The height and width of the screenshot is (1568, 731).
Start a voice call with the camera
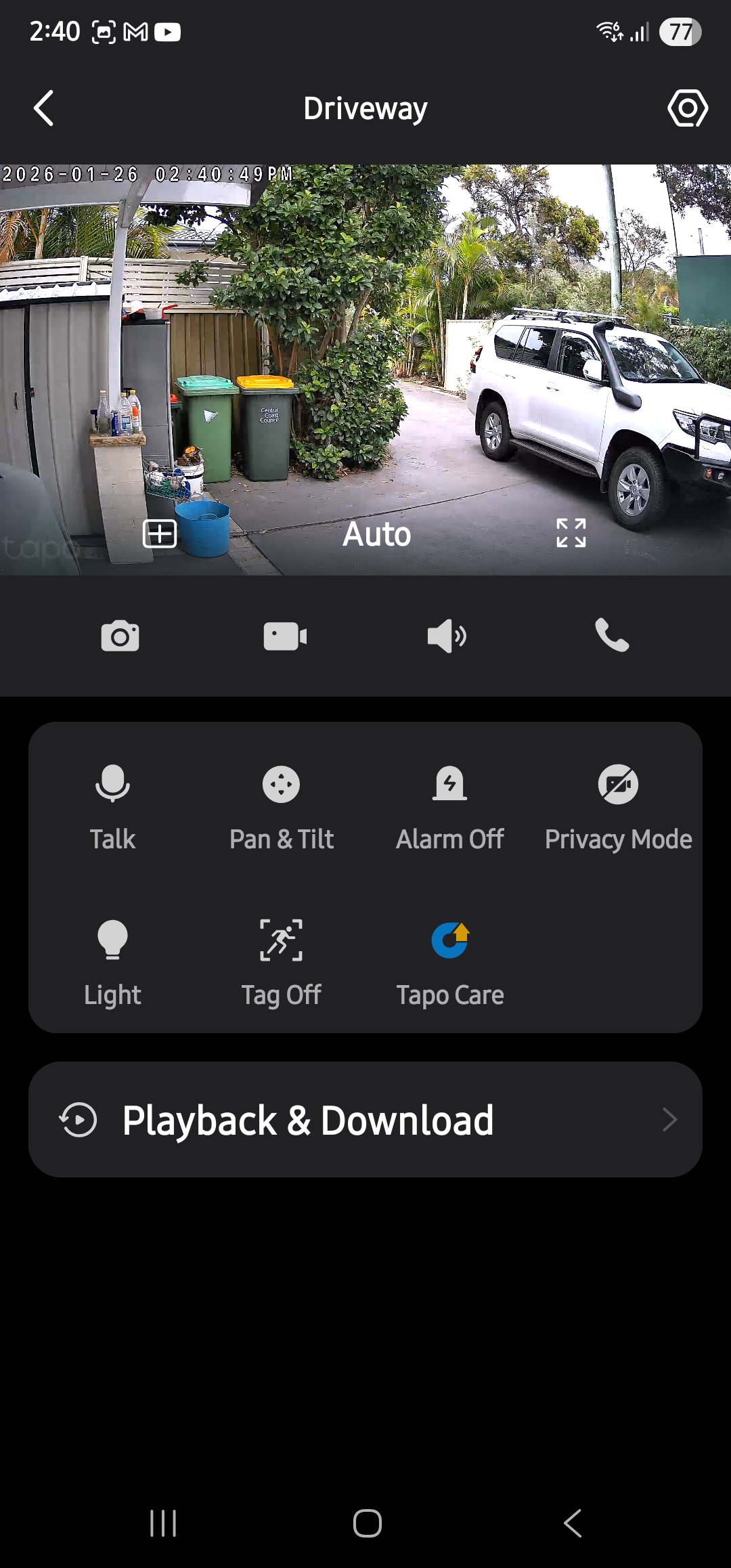click(612, 635)
